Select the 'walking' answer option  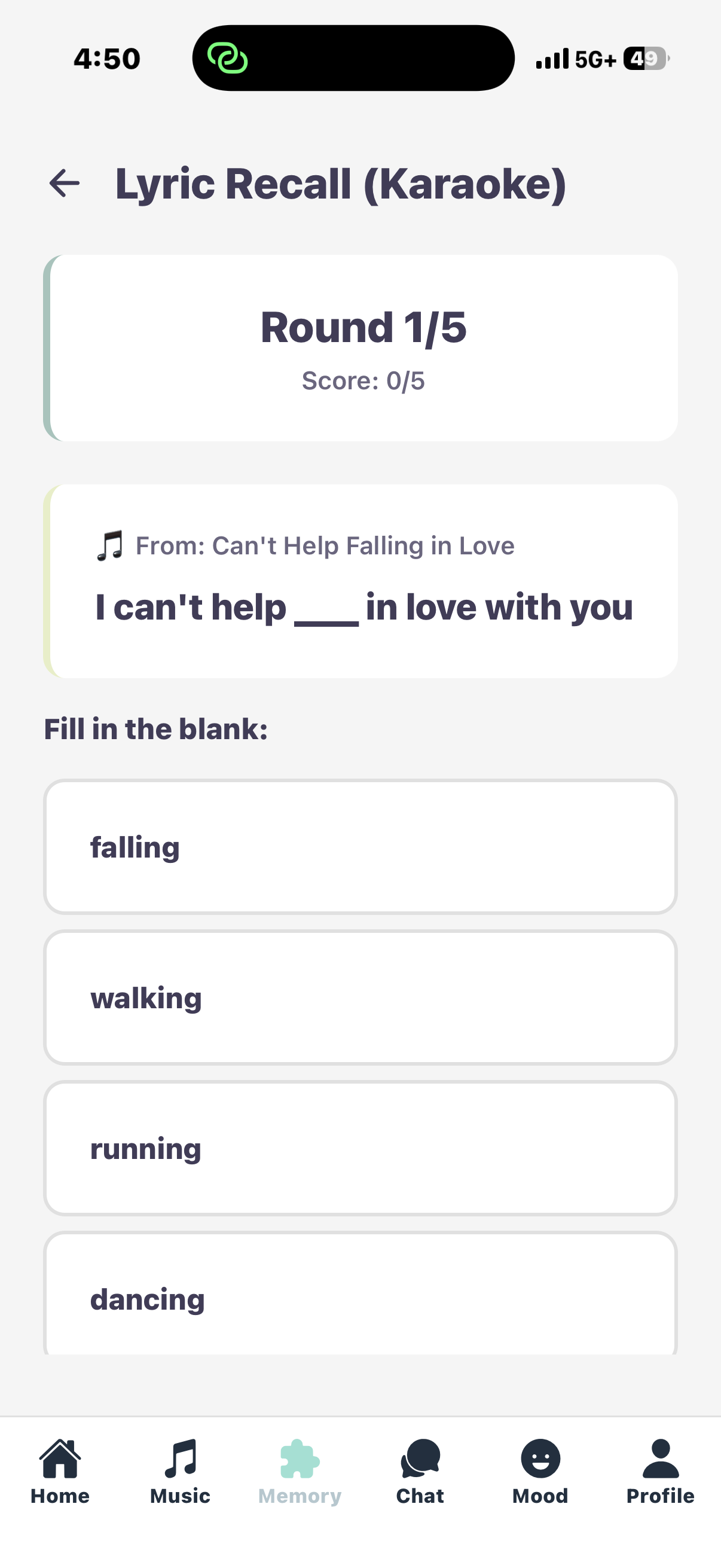point(360,997)
